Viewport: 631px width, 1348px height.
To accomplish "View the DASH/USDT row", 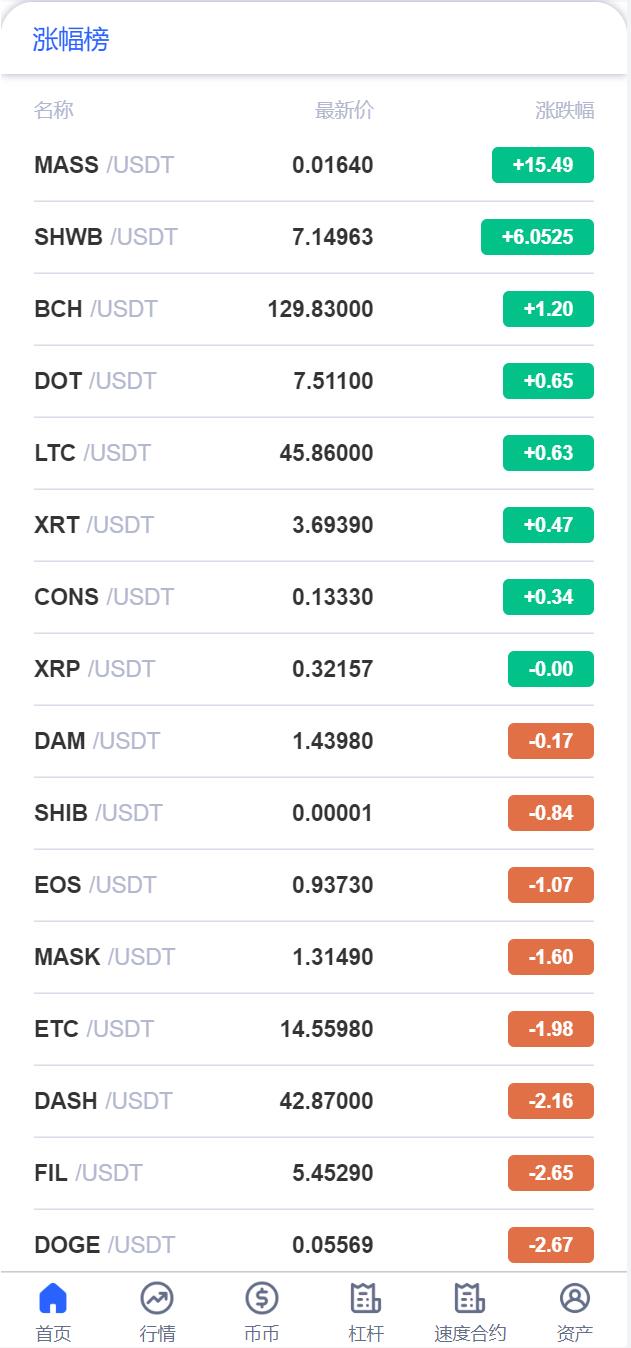I will 104,1101.
